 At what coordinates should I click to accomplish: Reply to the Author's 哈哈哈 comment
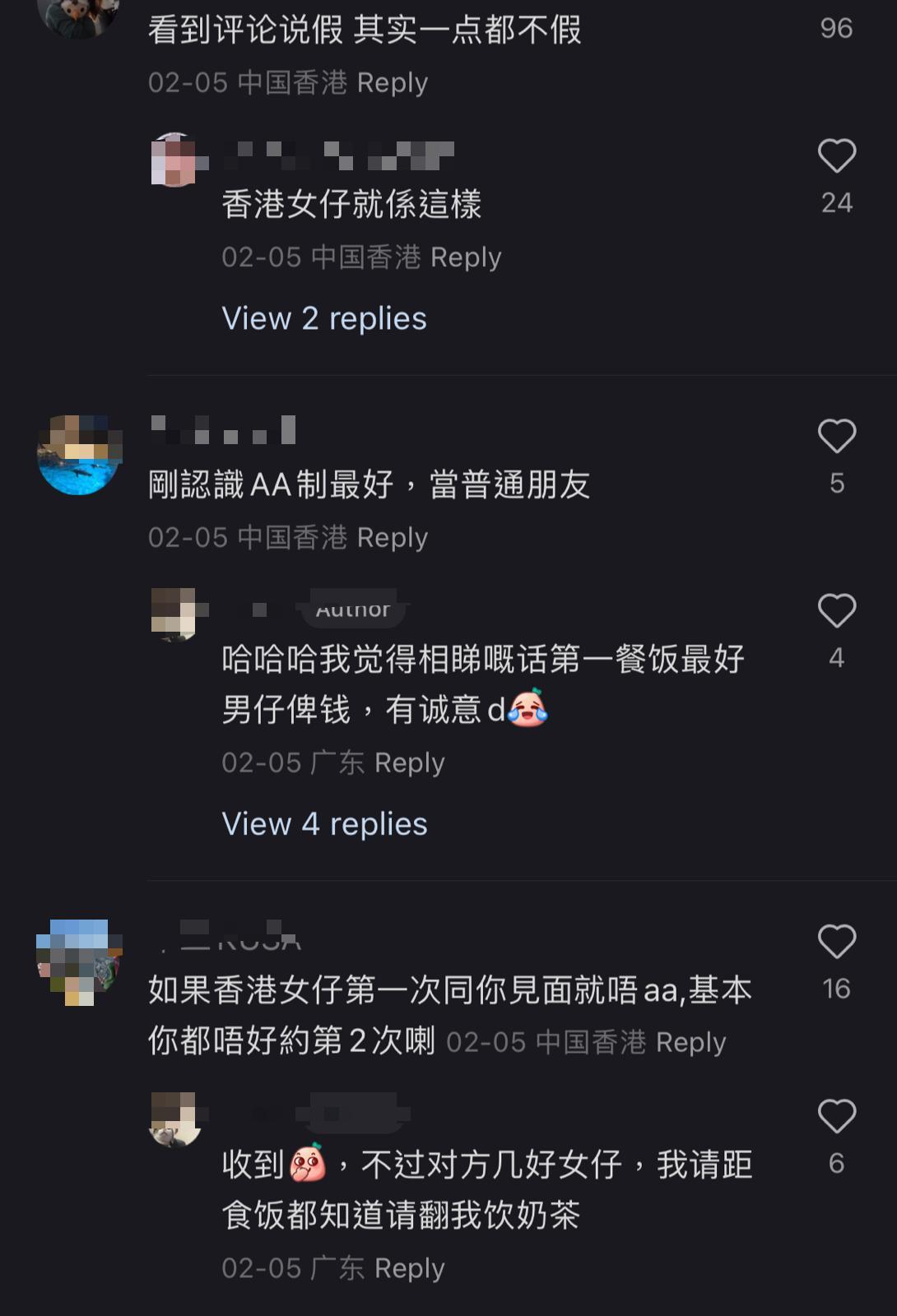410,762
